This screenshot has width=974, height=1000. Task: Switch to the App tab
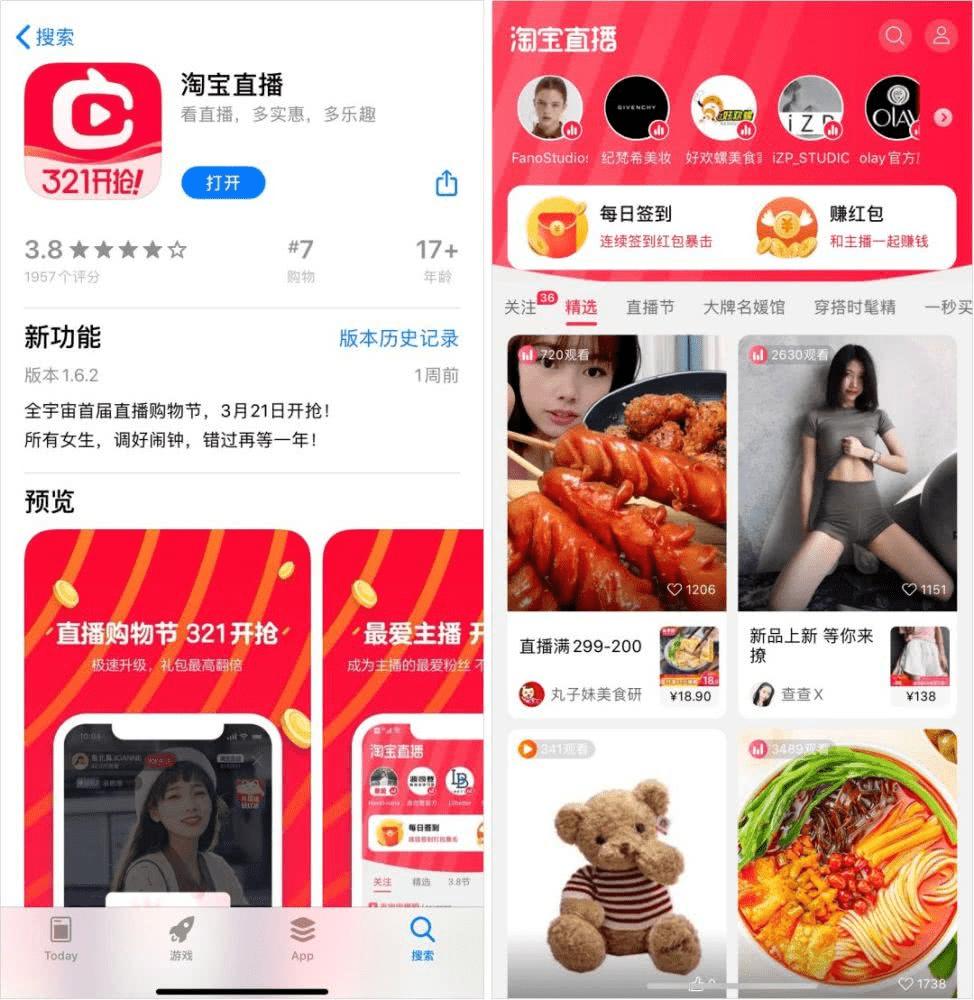302,940
